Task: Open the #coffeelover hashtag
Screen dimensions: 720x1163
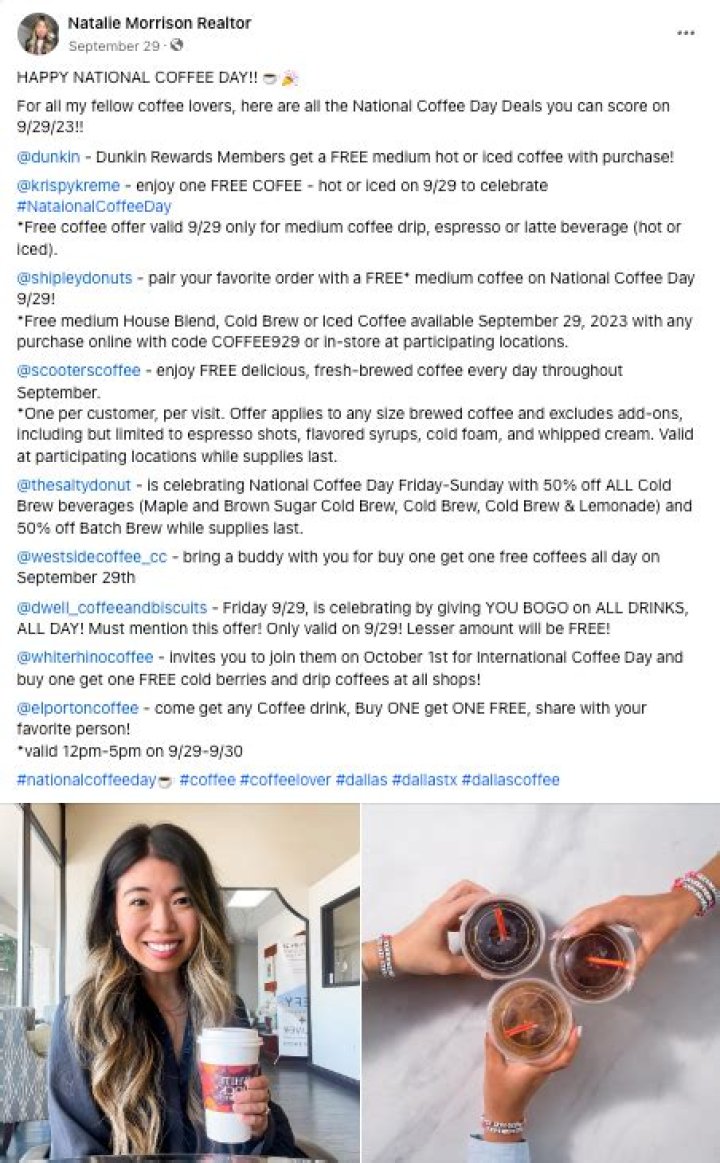Action: pyautogui.click(x=285, y=780)
